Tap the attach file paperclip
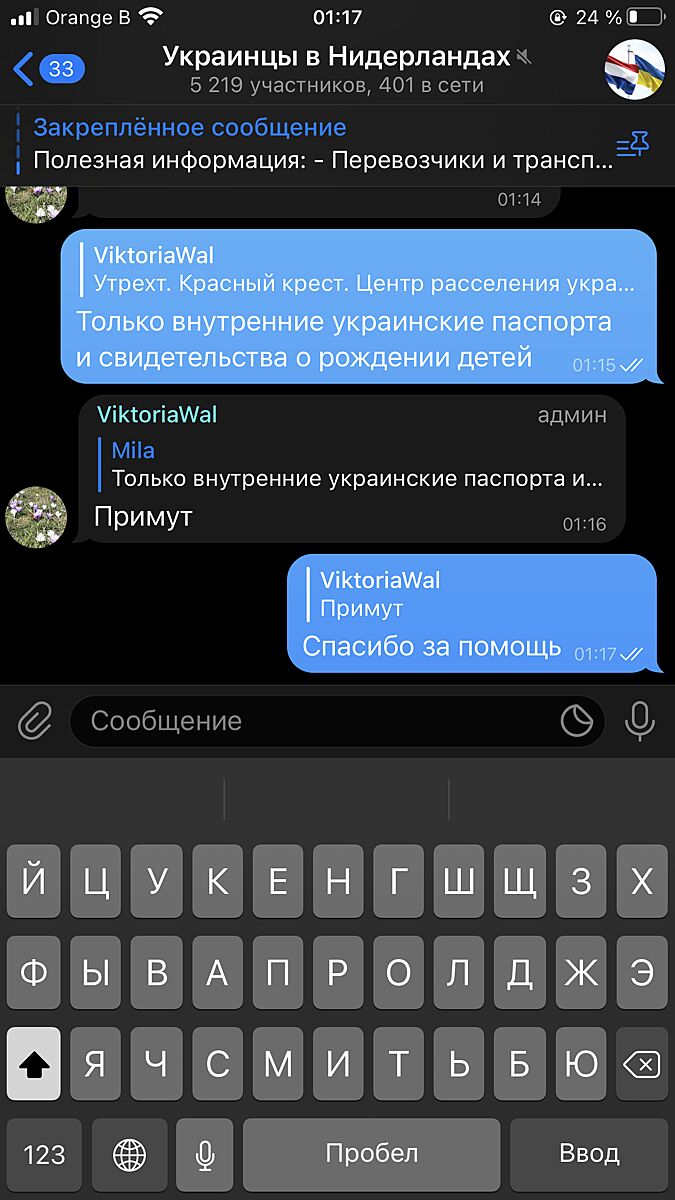This screenshot has width=675, height=1200. [x=36, y=721]
